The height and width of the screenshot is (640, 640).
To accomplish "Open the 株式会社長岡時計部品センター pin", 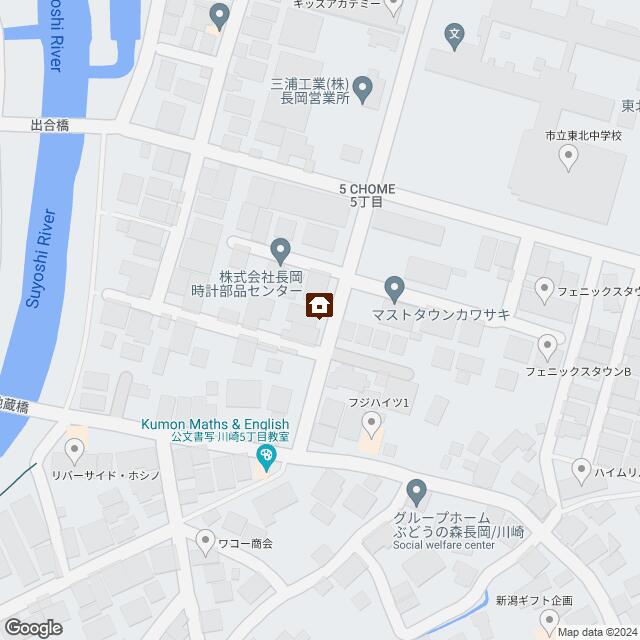I will pyautogui.click(x=281, y=248).
